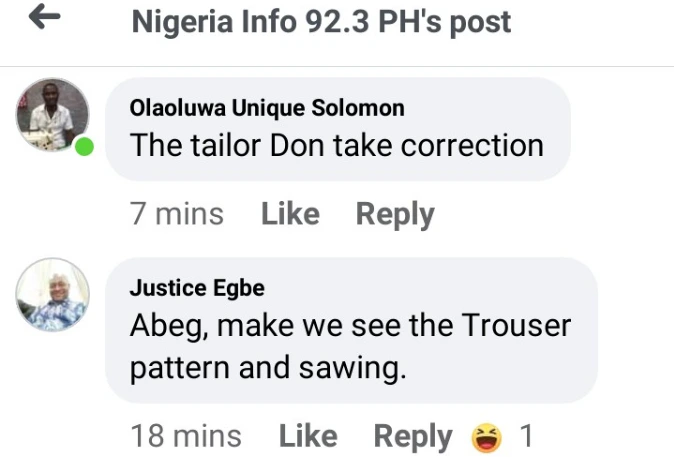Like Olaoluwa Unique Solomon's comment

(x=290, y=214)
